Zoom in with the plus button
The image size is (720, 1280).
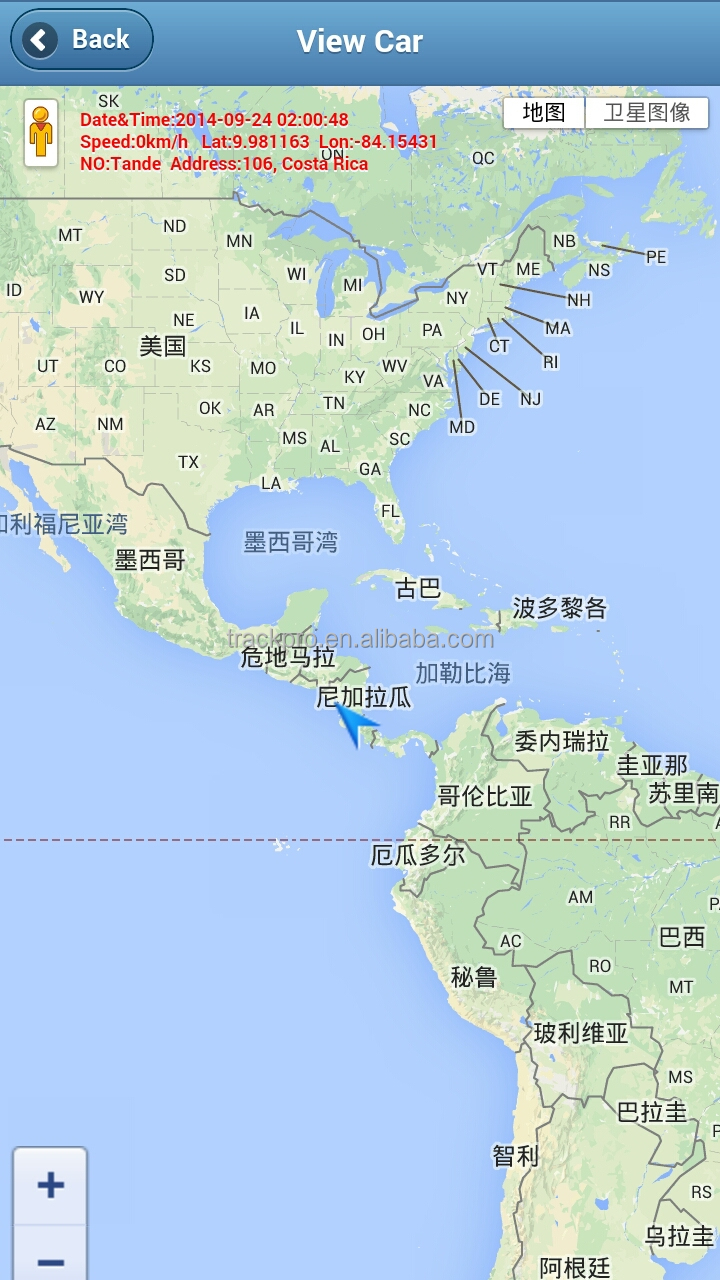coord(50,1186)
